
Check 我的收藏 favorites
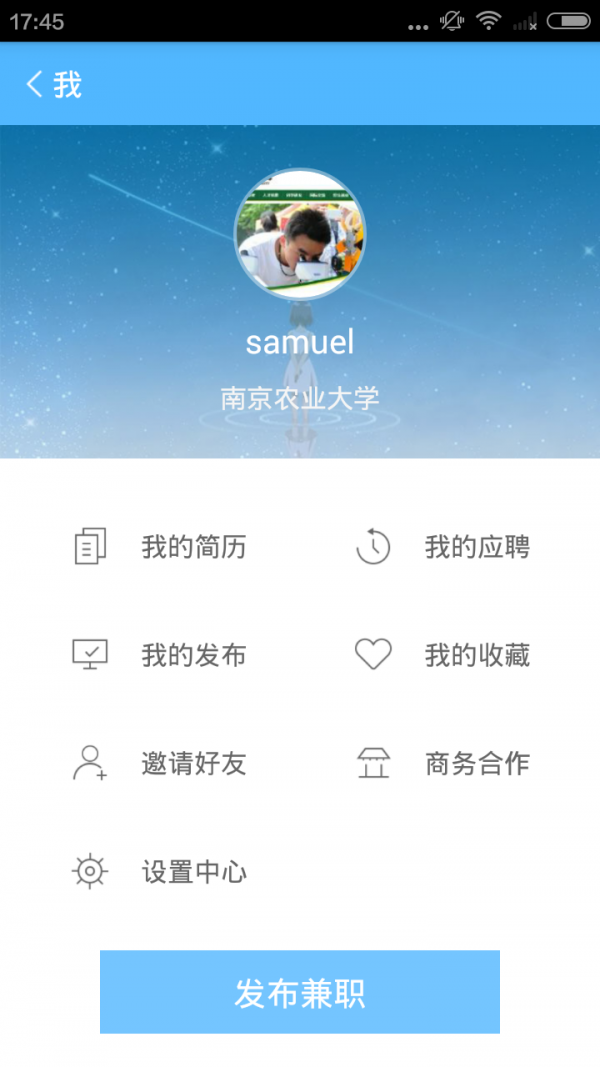click(x=442, y=655)
